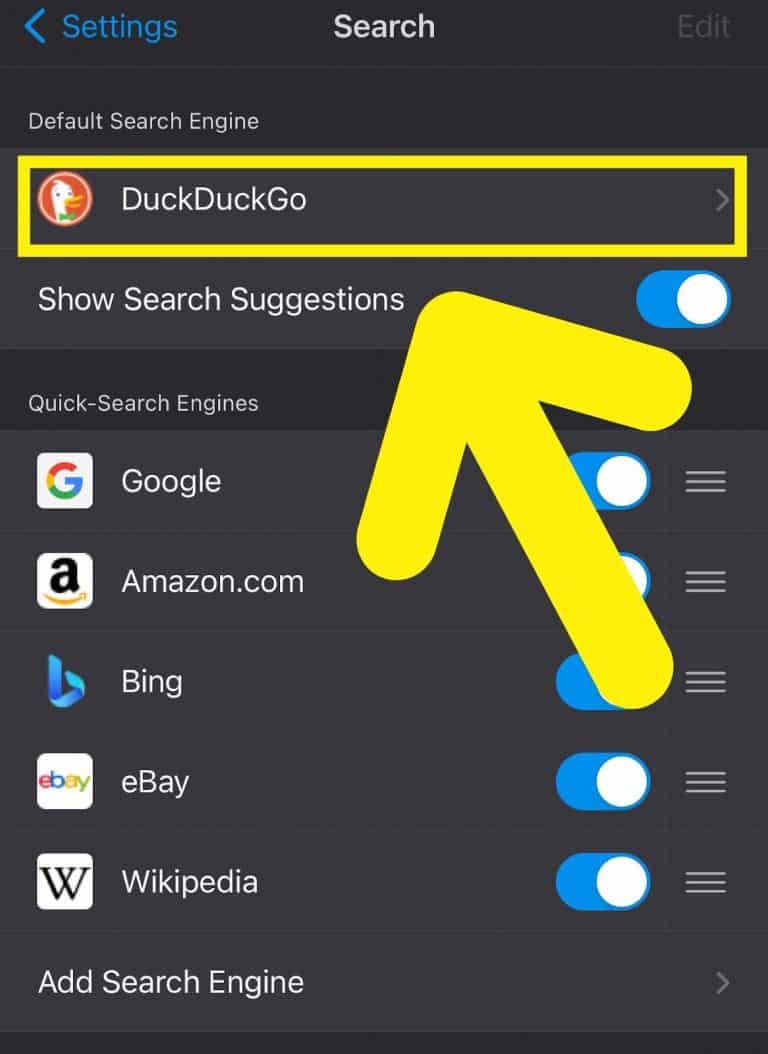Select the DuckDuckGo search engine icon
Image resolution: width=768 pixels, height=1054 pixels.
[x=64, y=199]
